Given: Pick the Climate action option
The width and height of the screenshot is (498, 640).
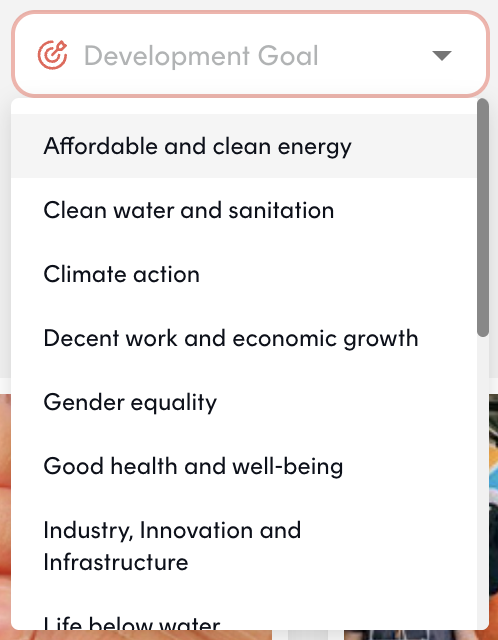Looking at the screenshot, I should [x=244, y=274].
